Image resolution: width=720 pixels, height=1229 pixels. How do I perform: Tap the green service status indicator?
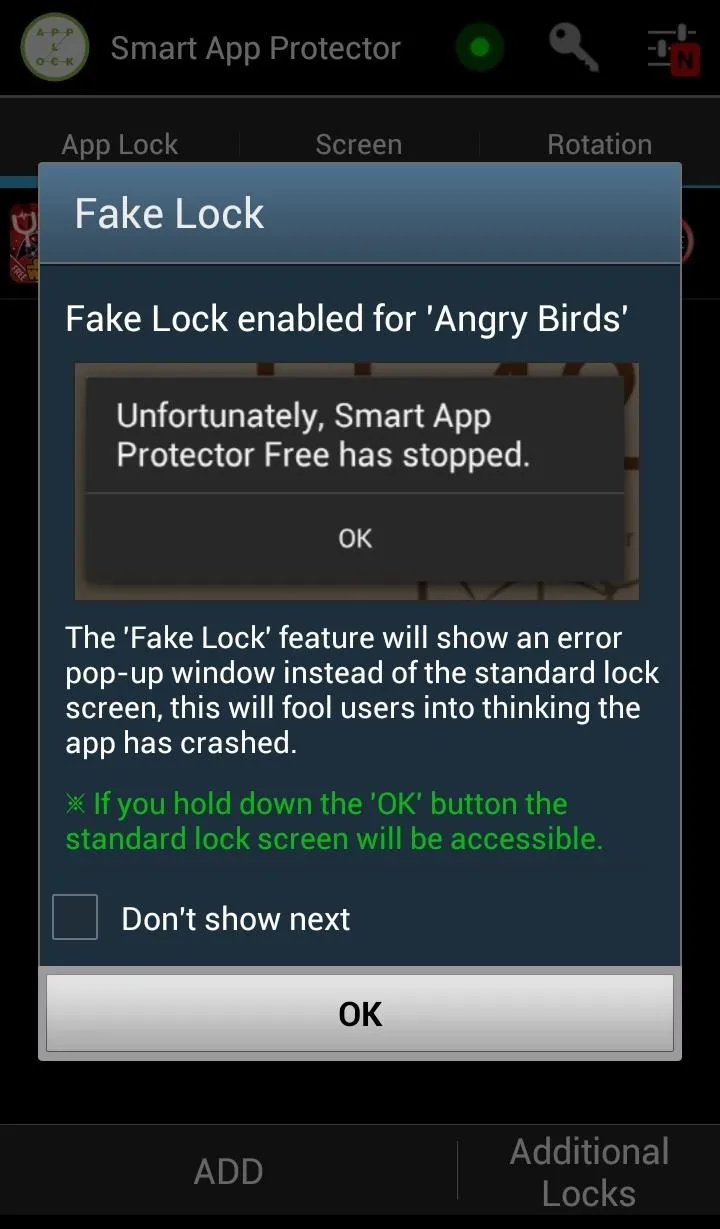click(x=480, y=48)
